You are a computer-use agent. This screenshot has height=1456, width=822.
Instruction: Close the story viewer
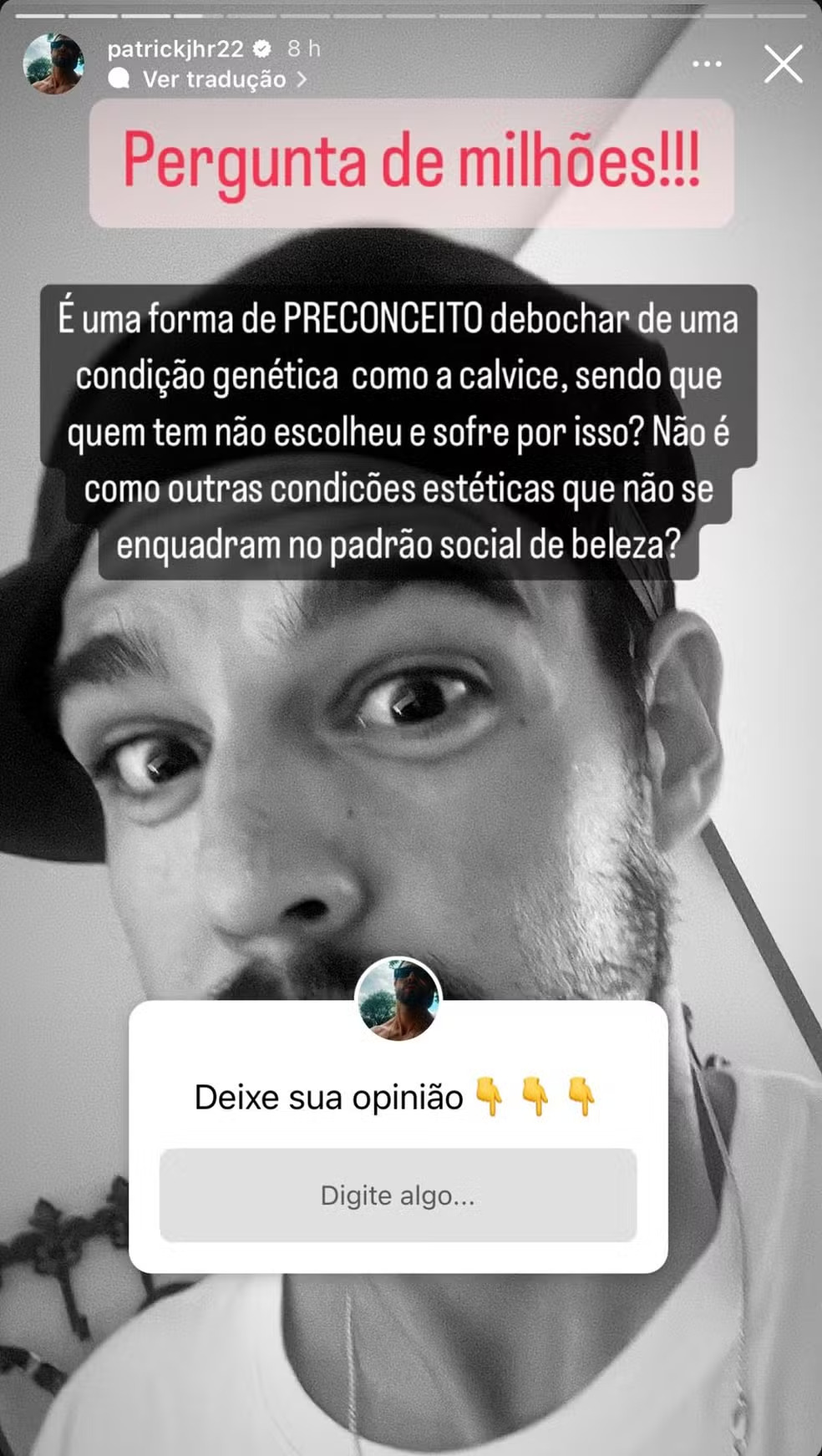[x=783, y=64]
